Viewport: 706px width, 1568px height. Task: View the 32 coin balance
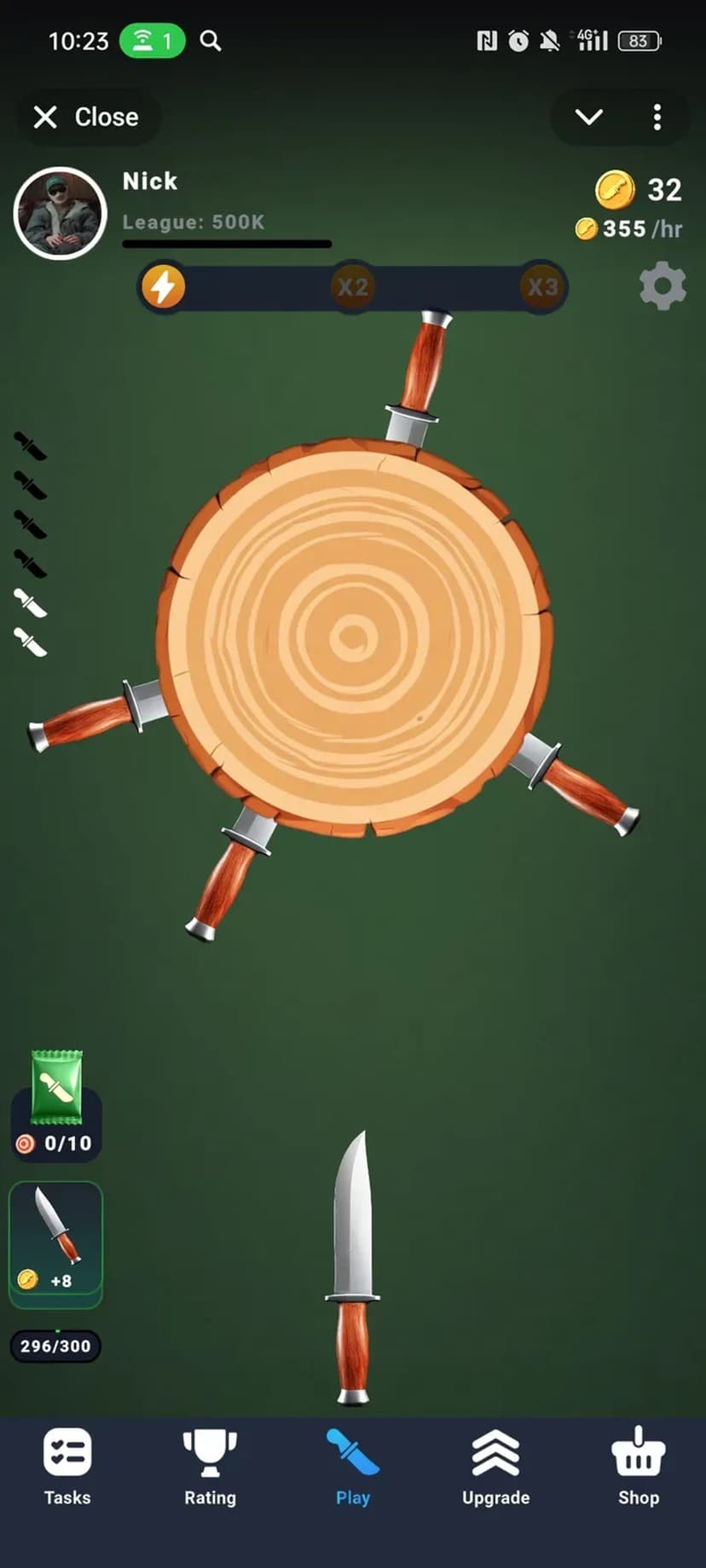coord(639,189)
